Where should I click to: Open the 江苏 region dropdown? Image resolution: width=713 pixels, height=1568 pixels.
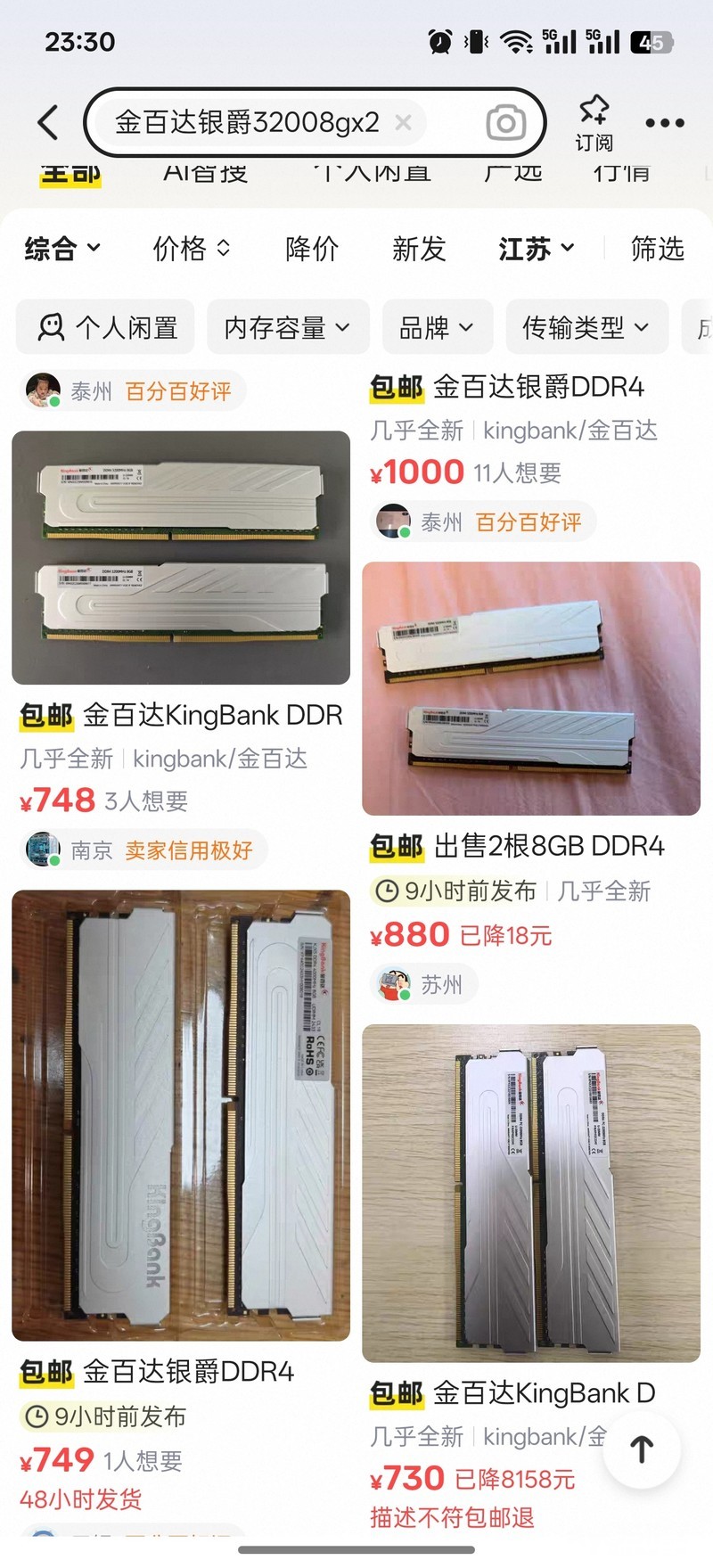pyautogui.click(x=537, y=249)
